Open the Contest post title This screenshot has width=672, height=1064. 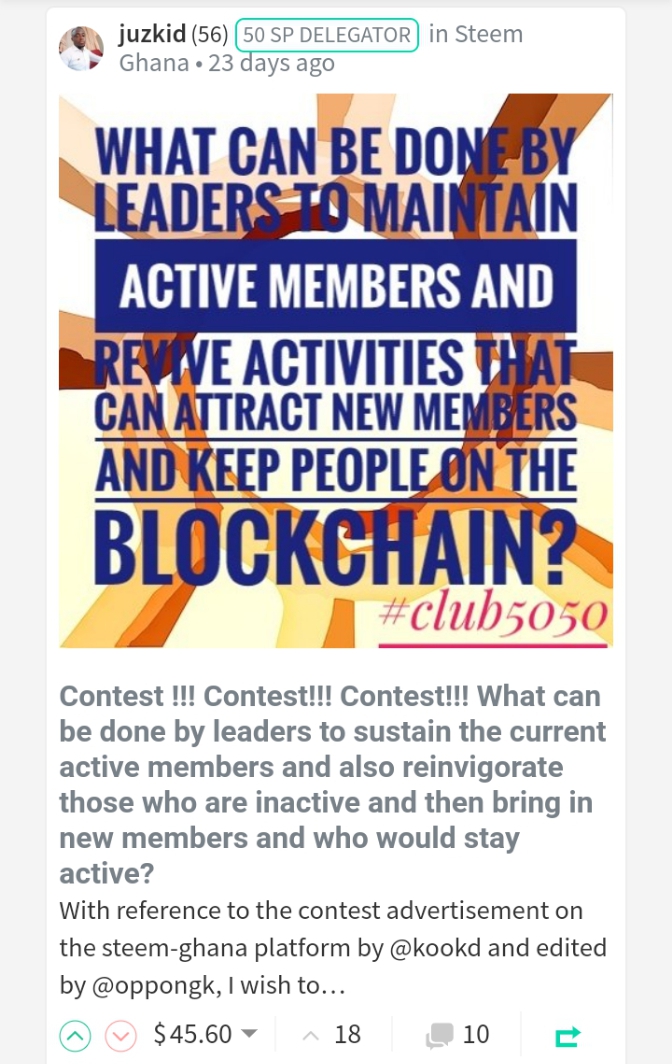[333, 784]
